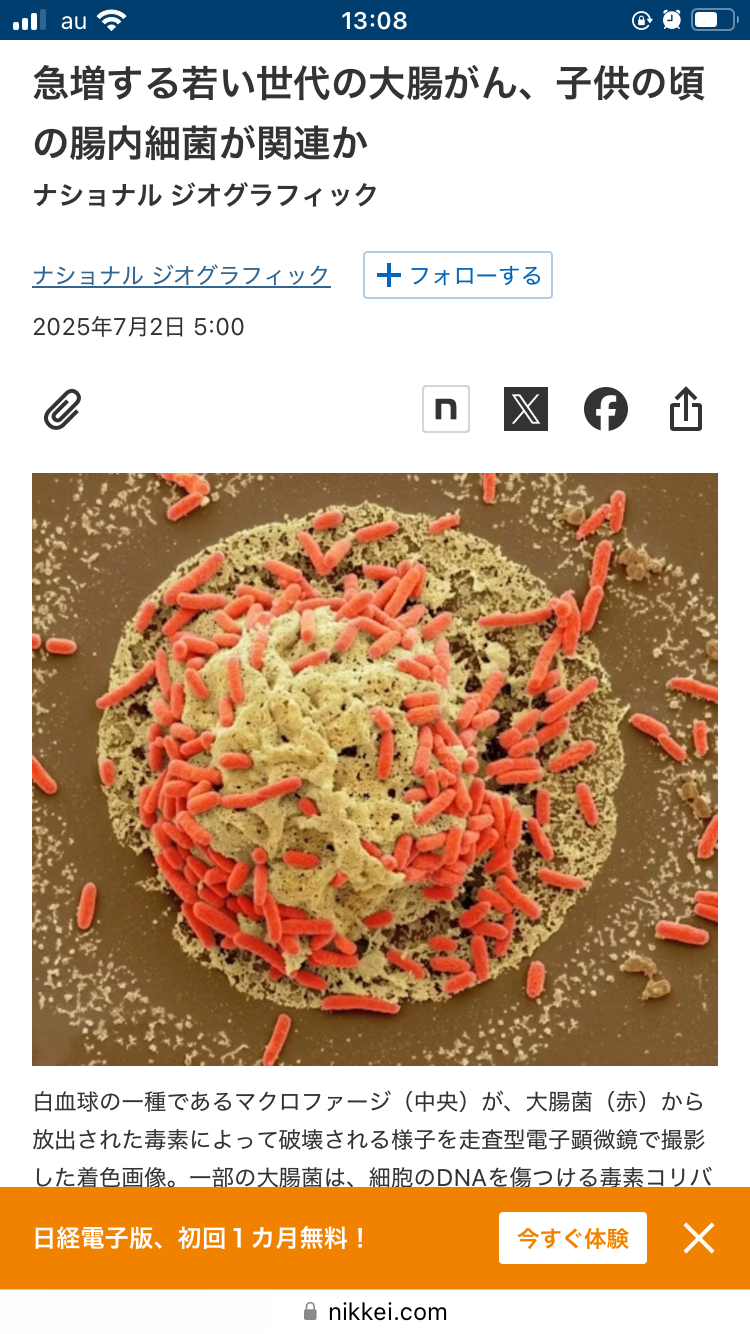Screen dimensions: 750x1334
Task: Open the macrophage microscope image
Action: (375, 769)
